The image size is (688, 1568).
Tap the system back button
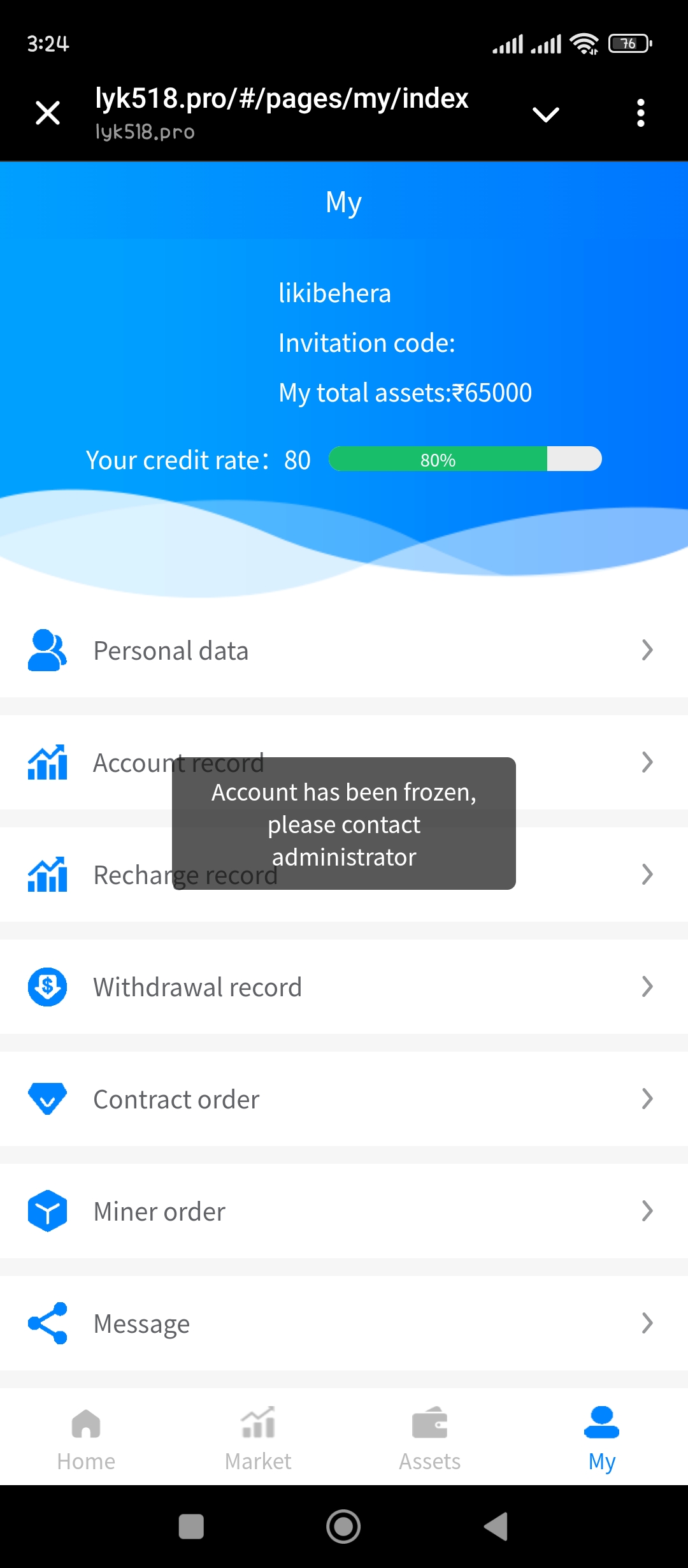[x=496, y=1527]
